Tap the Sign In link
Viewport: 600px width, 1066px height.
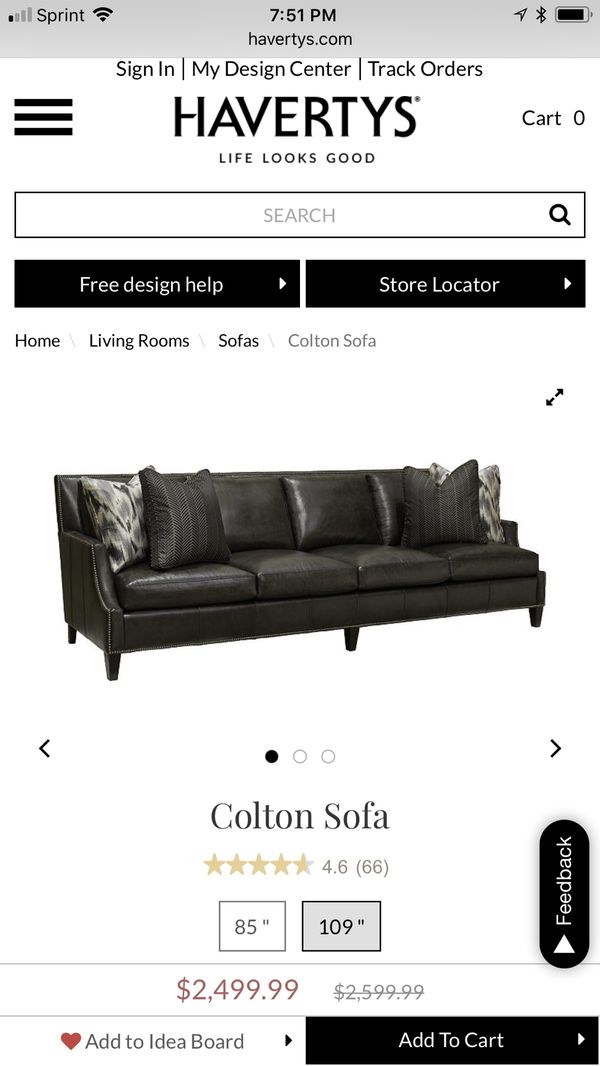(145, 69)
